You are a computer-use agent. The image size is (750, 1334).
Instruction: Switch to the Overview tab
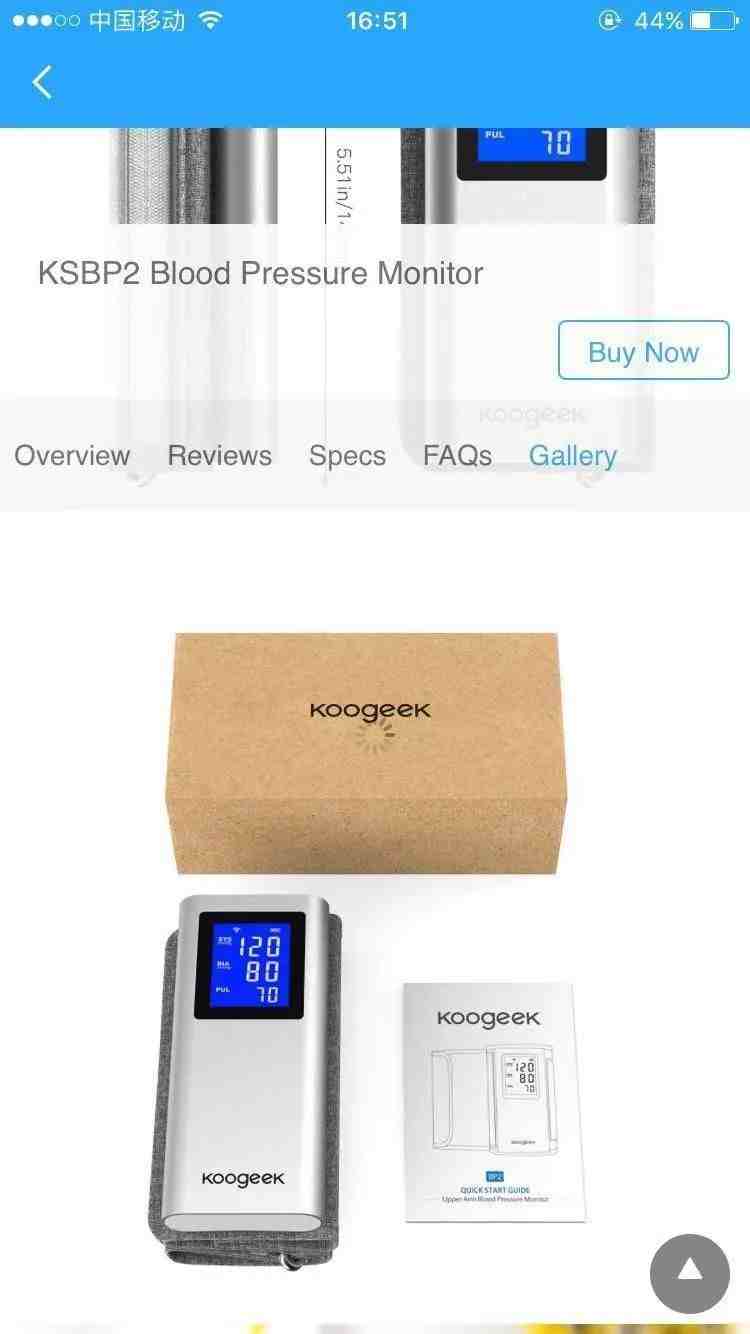(72, 456)
